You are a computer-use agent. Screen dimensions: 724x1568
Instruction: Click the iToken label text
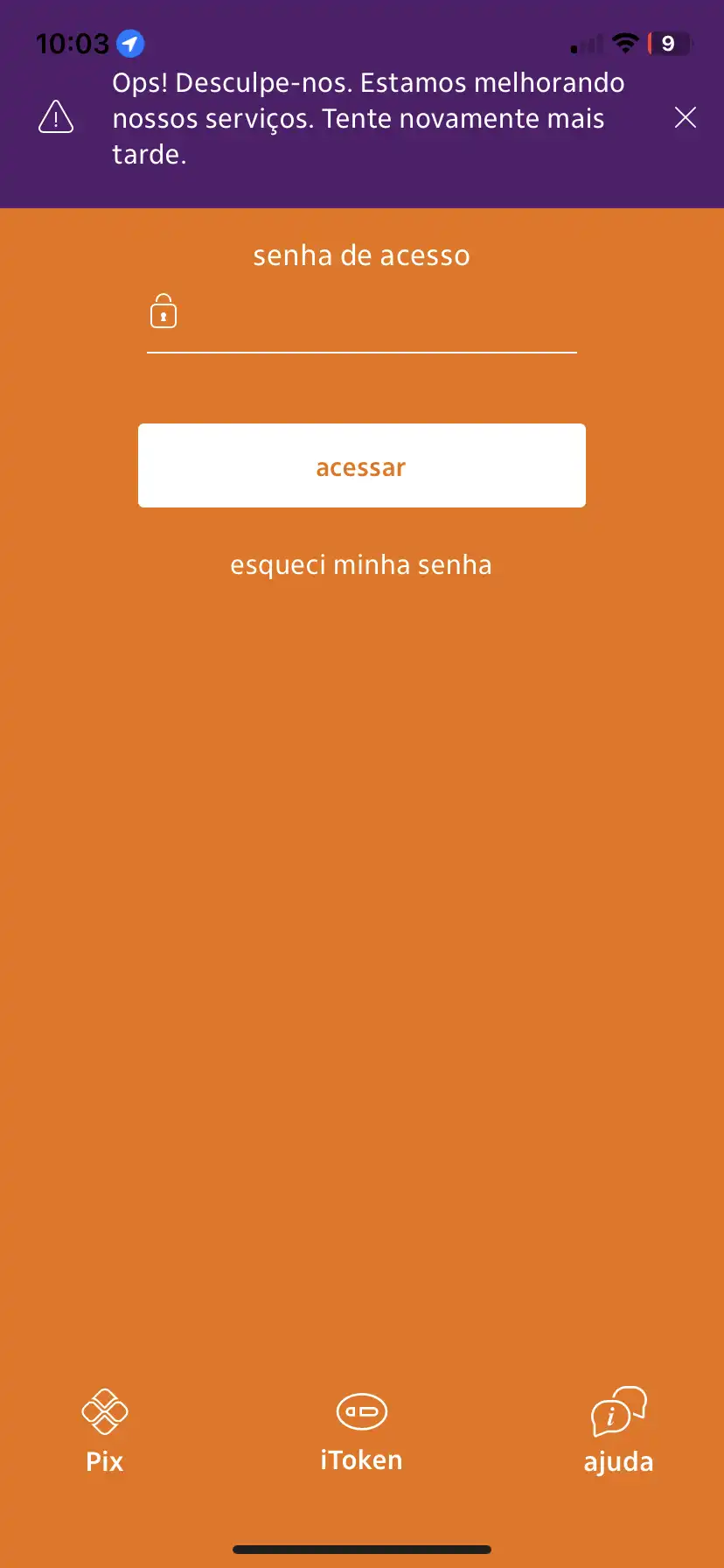point(361,1459)
